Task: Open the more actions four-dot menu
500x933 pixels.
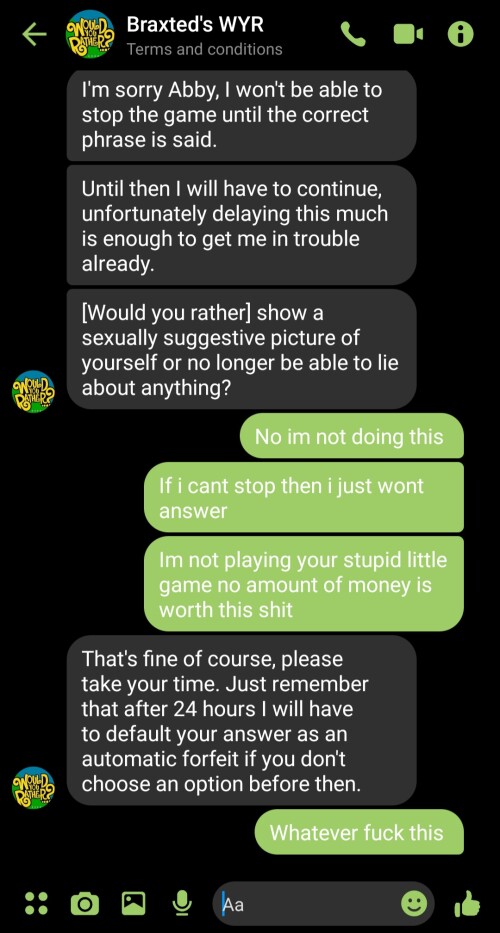Action: point(36,902)
